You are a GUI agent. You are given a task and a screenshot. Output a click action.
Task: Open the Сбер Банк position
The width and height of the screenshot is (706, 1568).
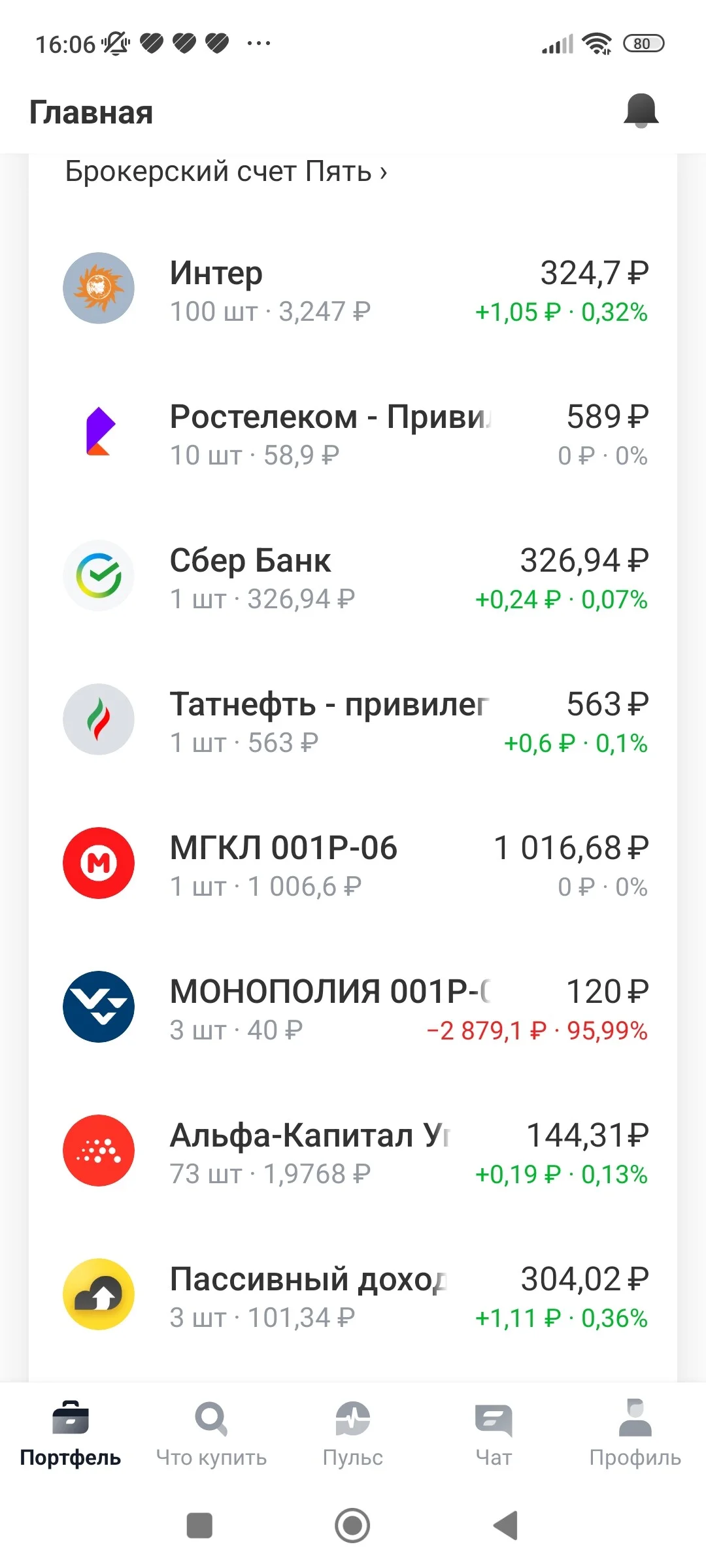[353, 576]
